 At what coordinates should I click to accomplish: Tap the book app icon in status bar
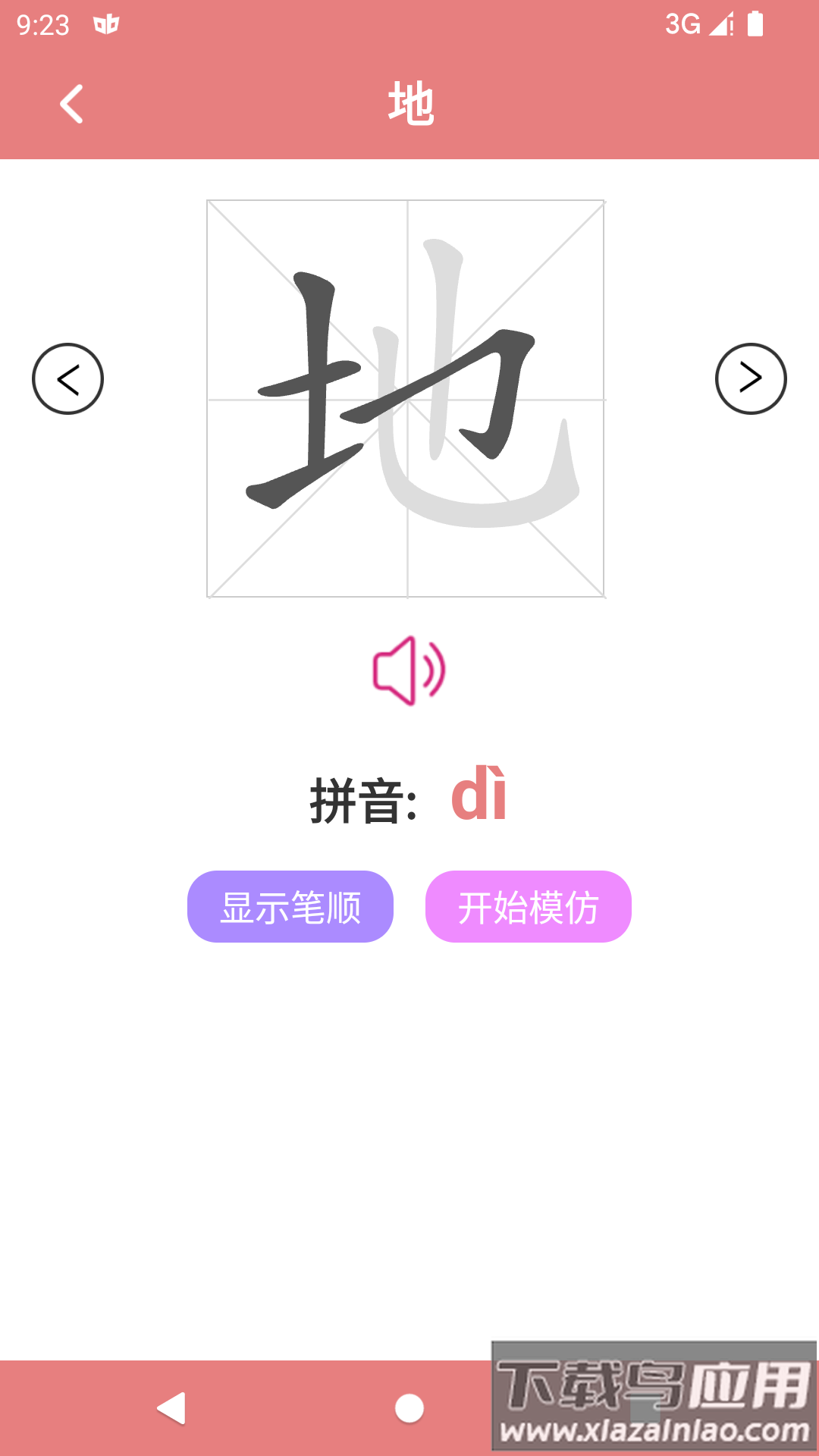pos(106,24)
